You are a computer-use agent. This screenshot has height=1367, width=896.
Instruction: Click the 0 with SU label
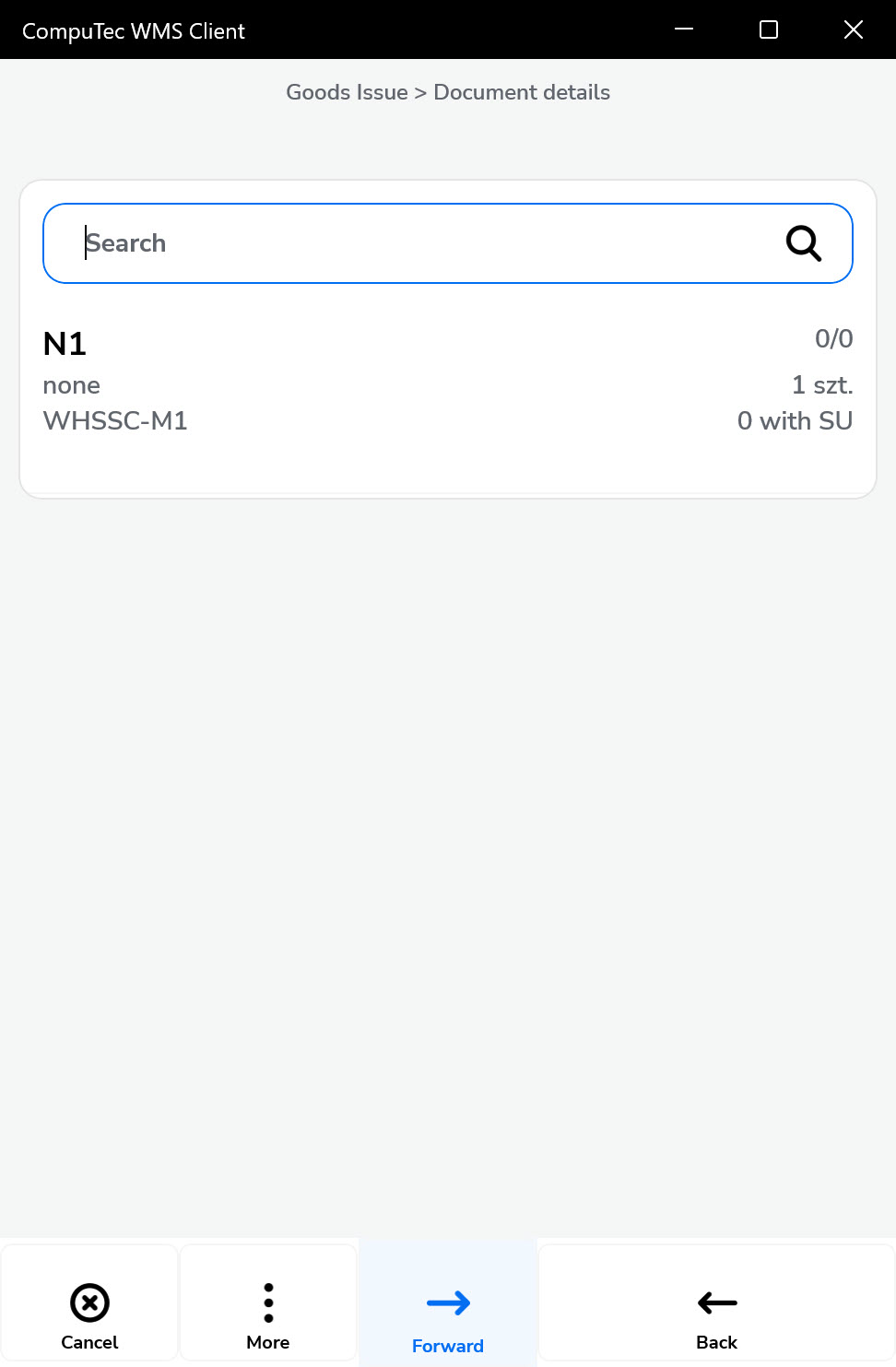[795, 420]
